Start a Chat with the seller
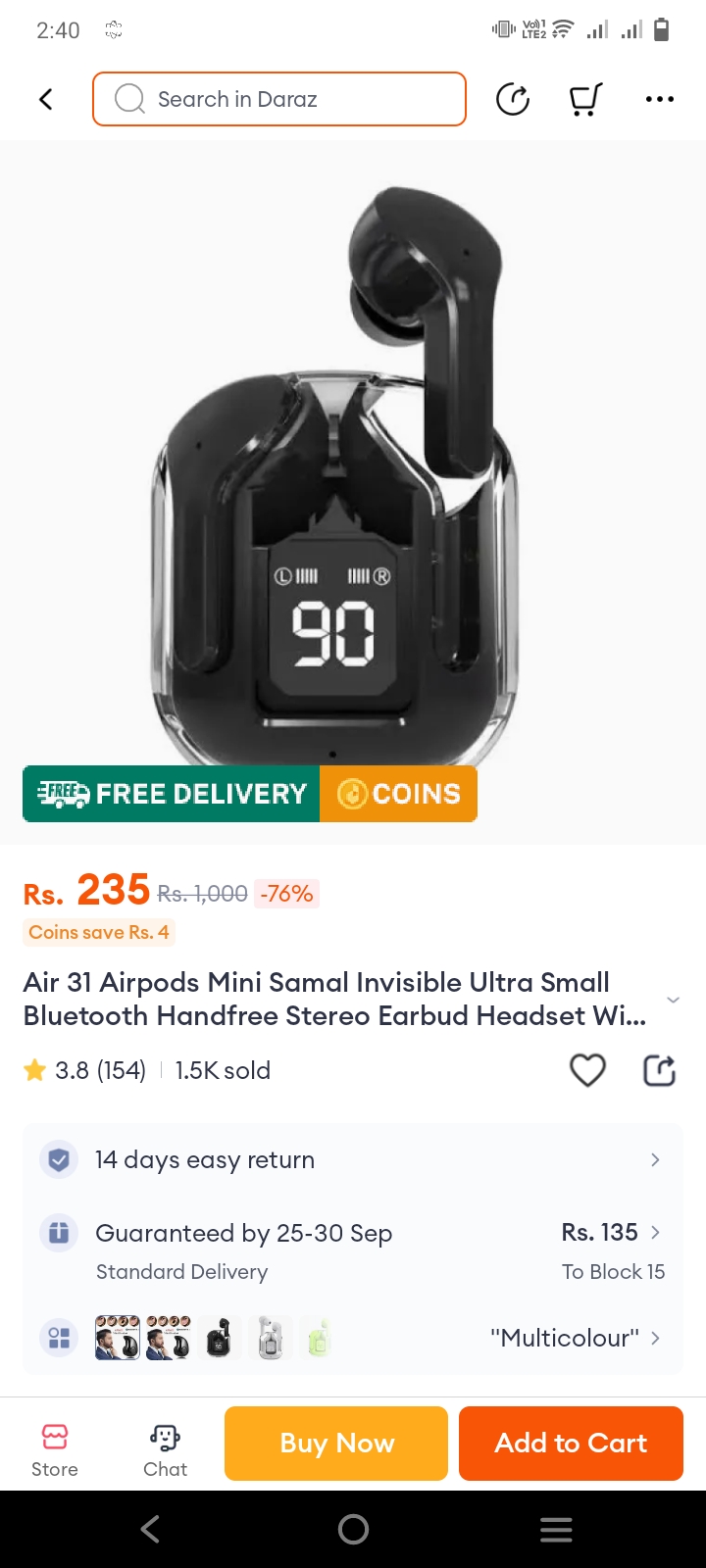Screen dimensions: 706x1568 click(165, 1448)
